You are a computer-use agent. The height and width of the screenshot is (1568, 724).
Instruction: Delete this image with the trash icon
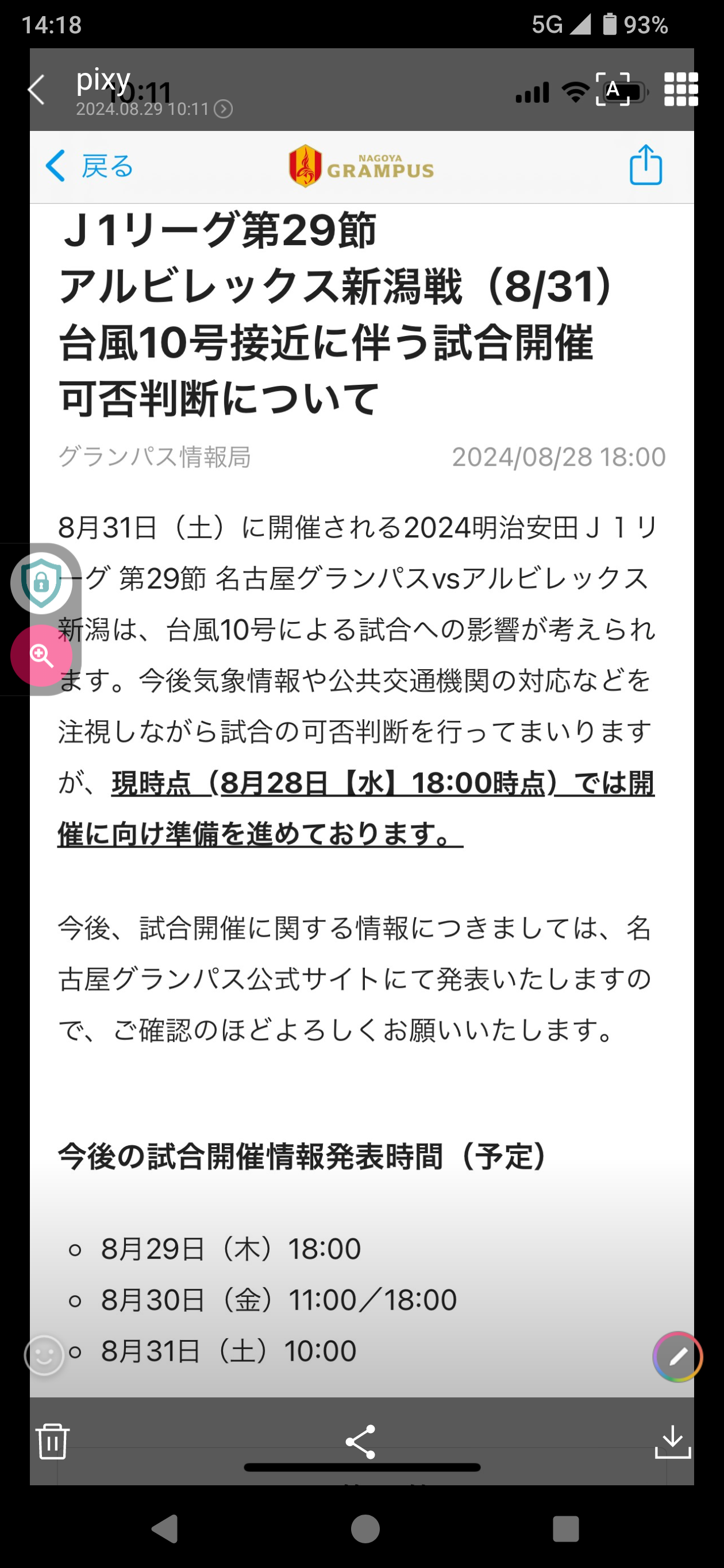(52, 1442)
